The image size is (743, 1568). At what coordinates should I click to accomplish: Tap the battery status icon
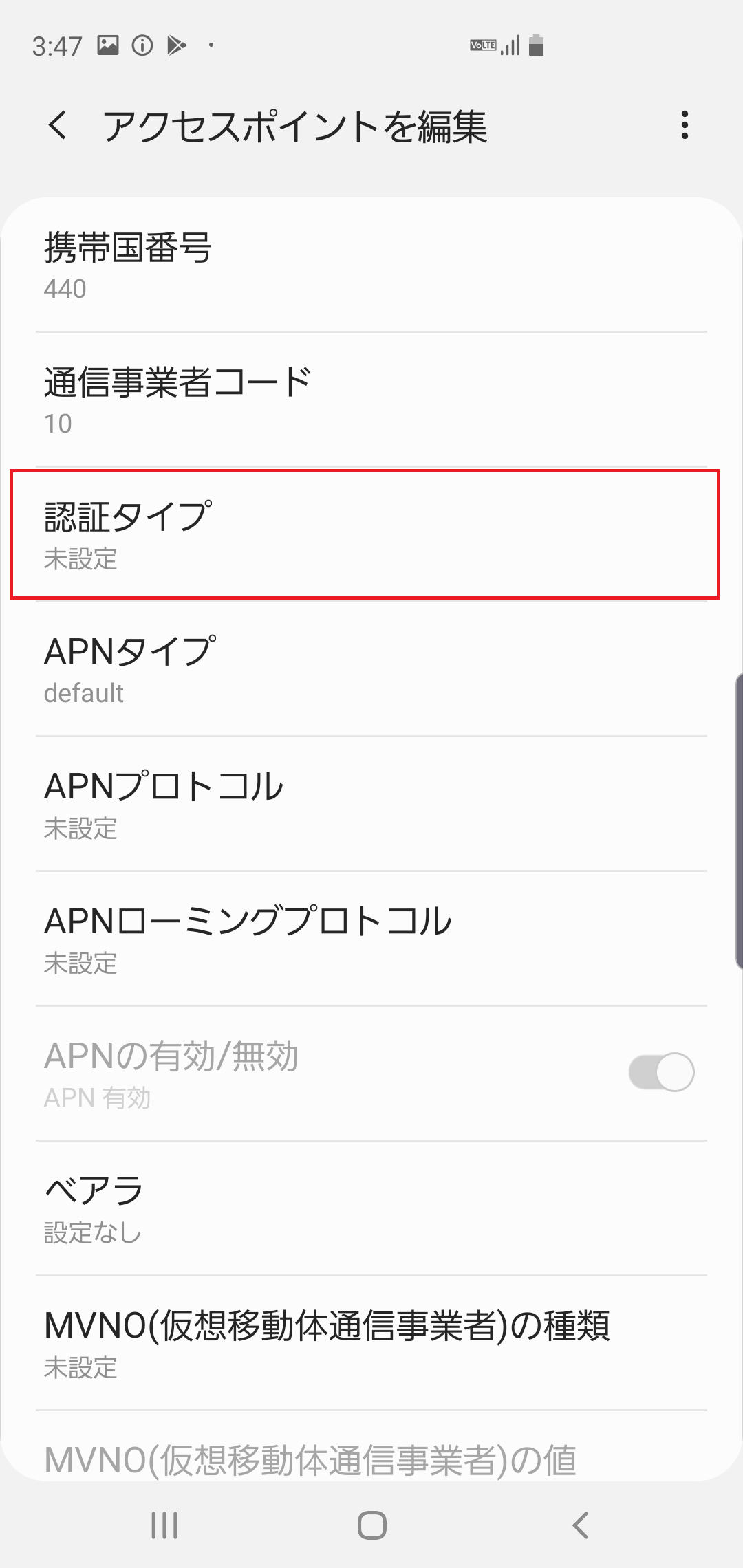[536, 46]
